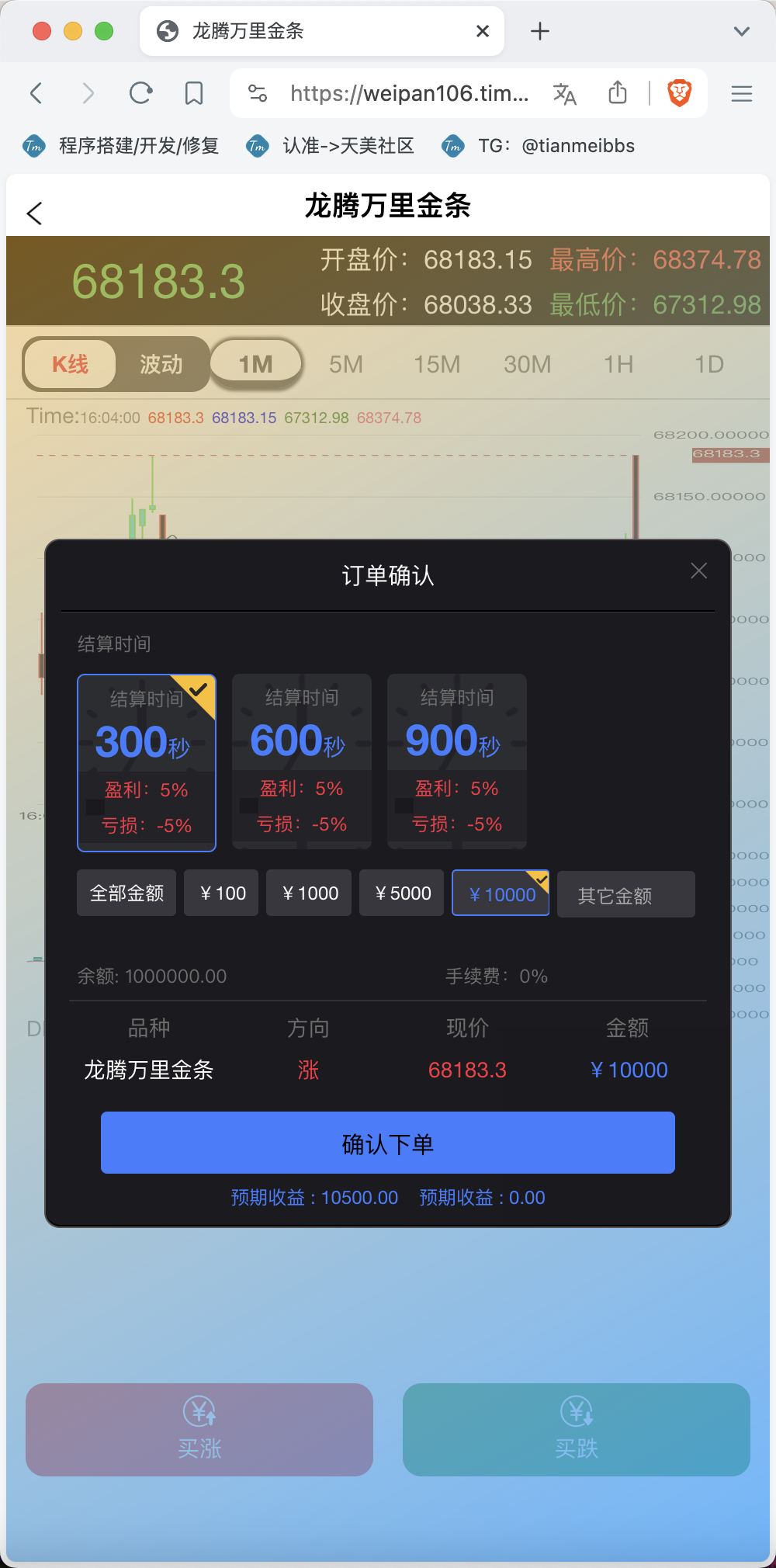Choose the ¥5000 amount chip

pyautogui.click(x=401, y=893)
